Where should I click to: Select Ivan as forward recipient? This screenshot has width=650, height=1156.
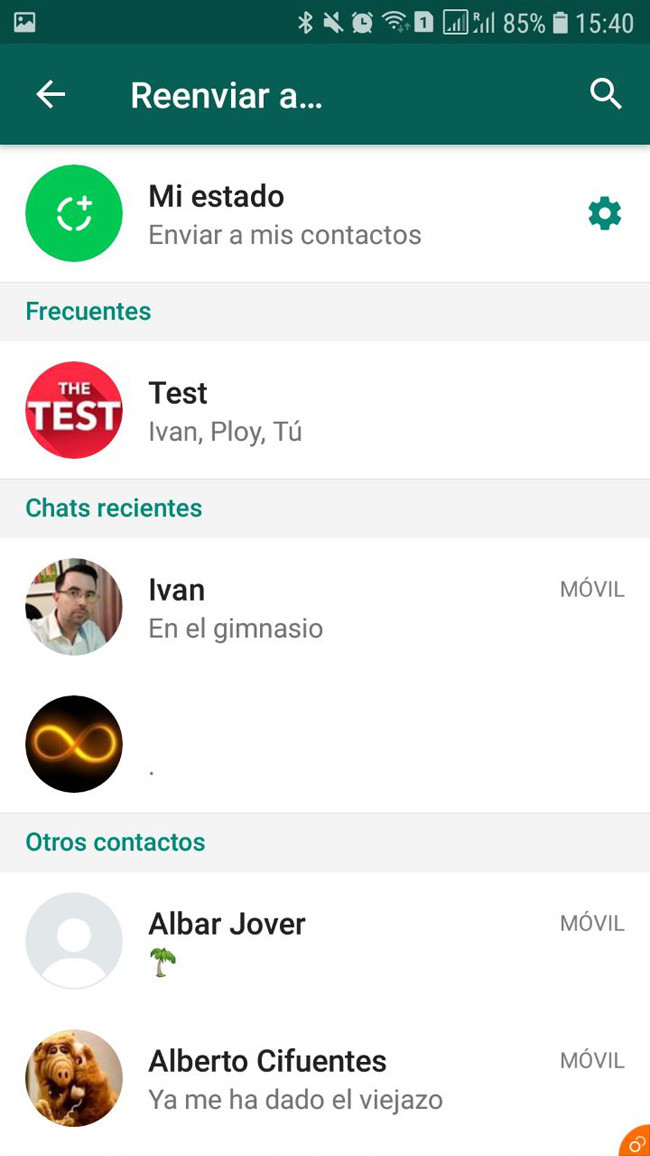click(325, 607)
